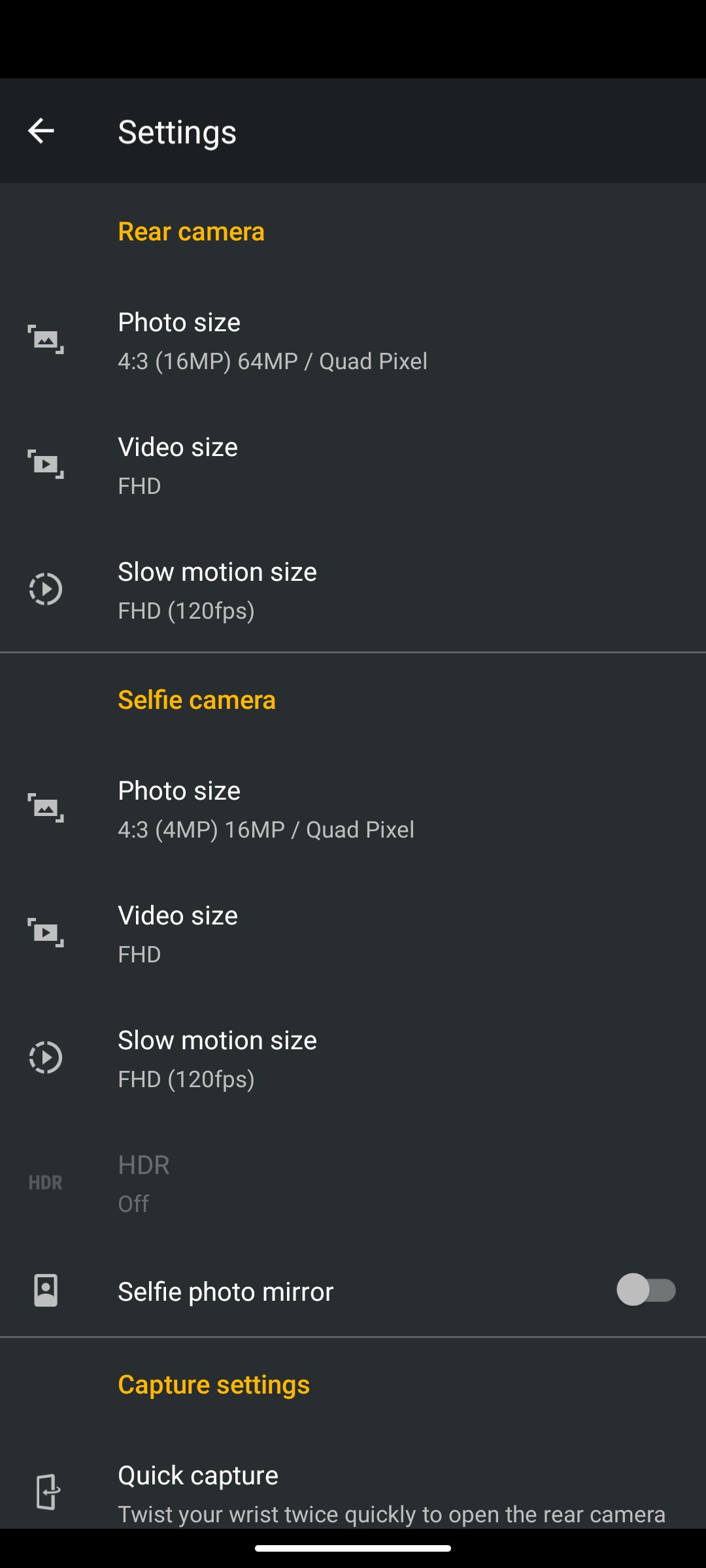706x1568 pixels.
Task: Open Selfie camera Photo size setting
Action: pos(353,809)
